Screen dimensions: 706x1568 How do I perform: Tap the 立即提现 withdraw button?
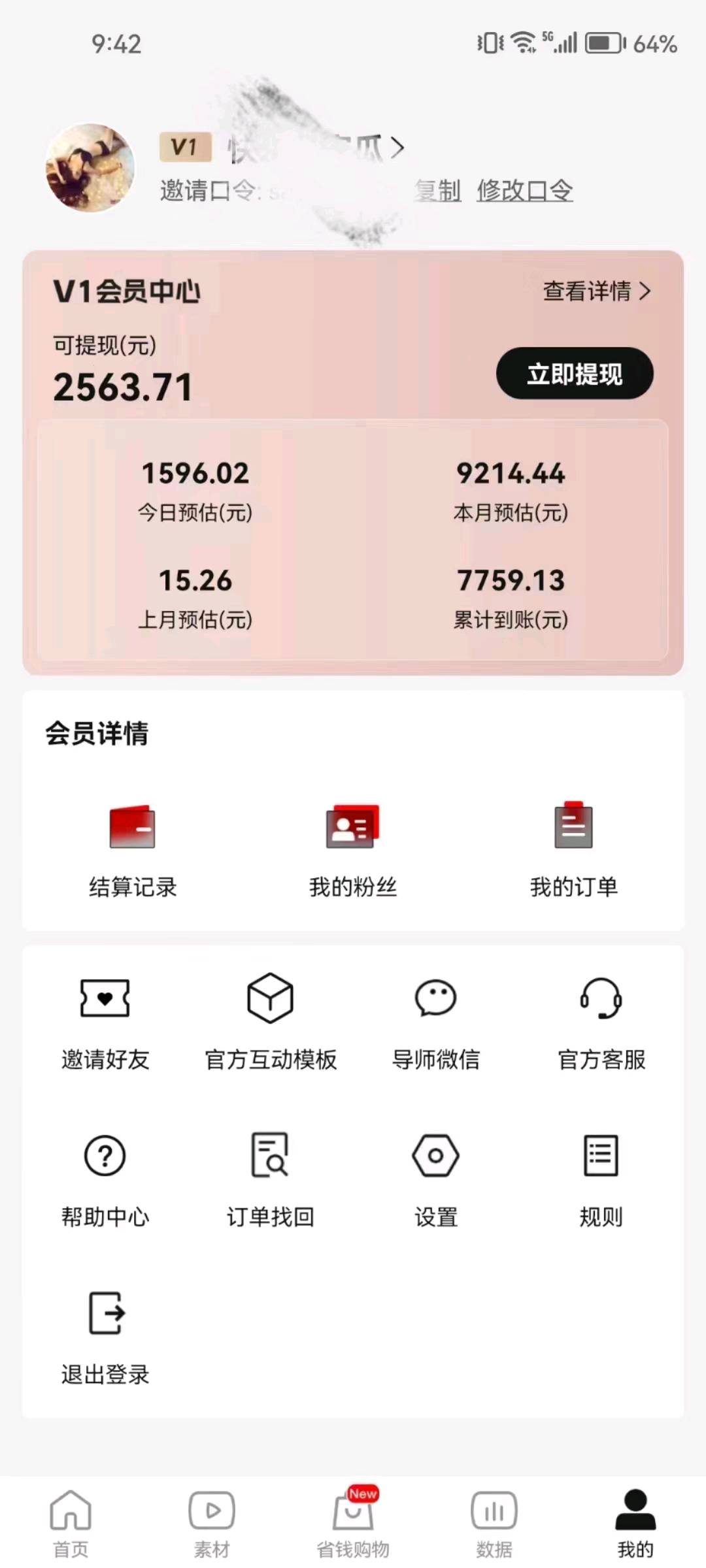[574, 373]
